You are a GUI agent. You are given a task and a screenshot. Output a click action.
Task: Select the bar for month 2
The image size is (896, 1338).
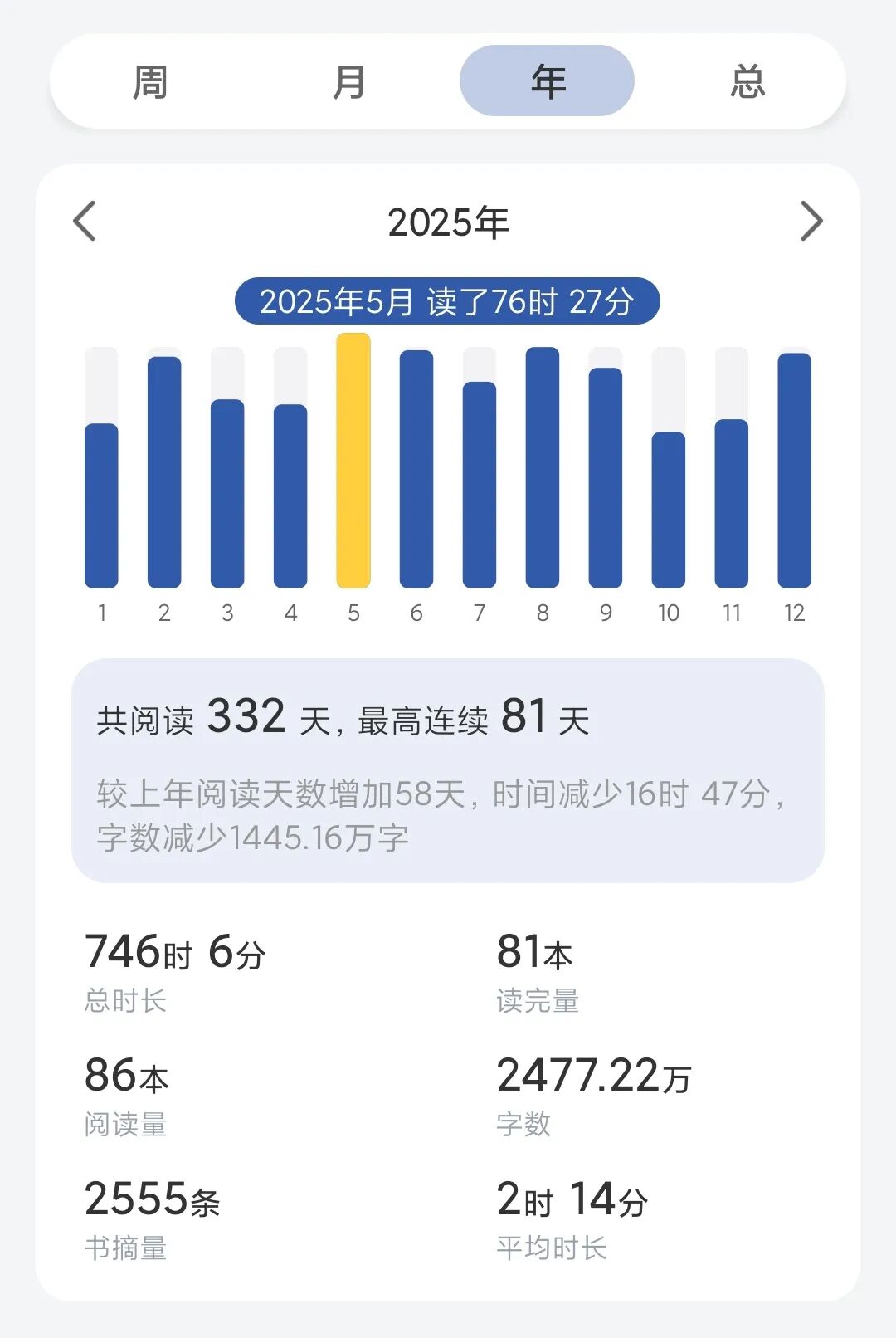pos(164,471)
